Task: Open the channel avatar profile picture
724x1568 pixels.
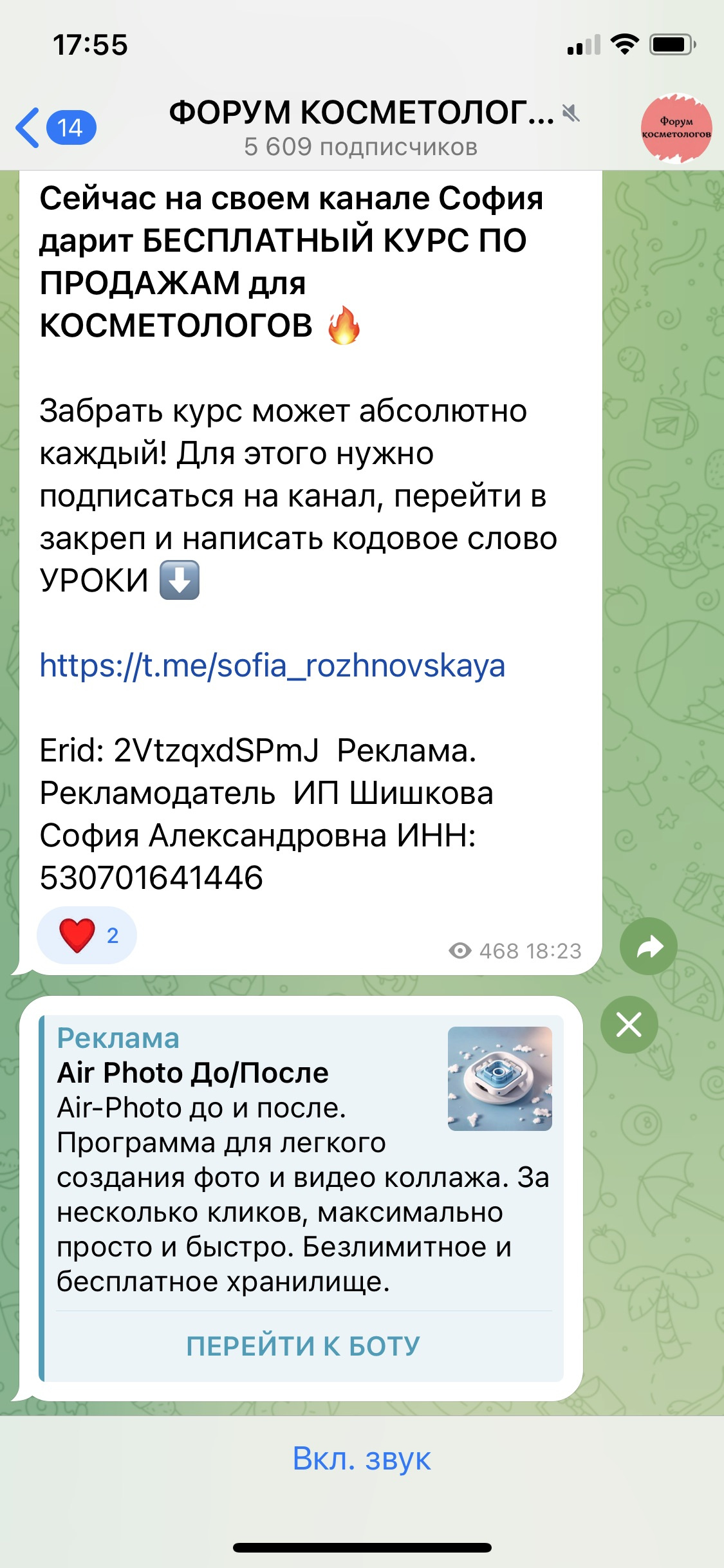Action: [676, 127]
